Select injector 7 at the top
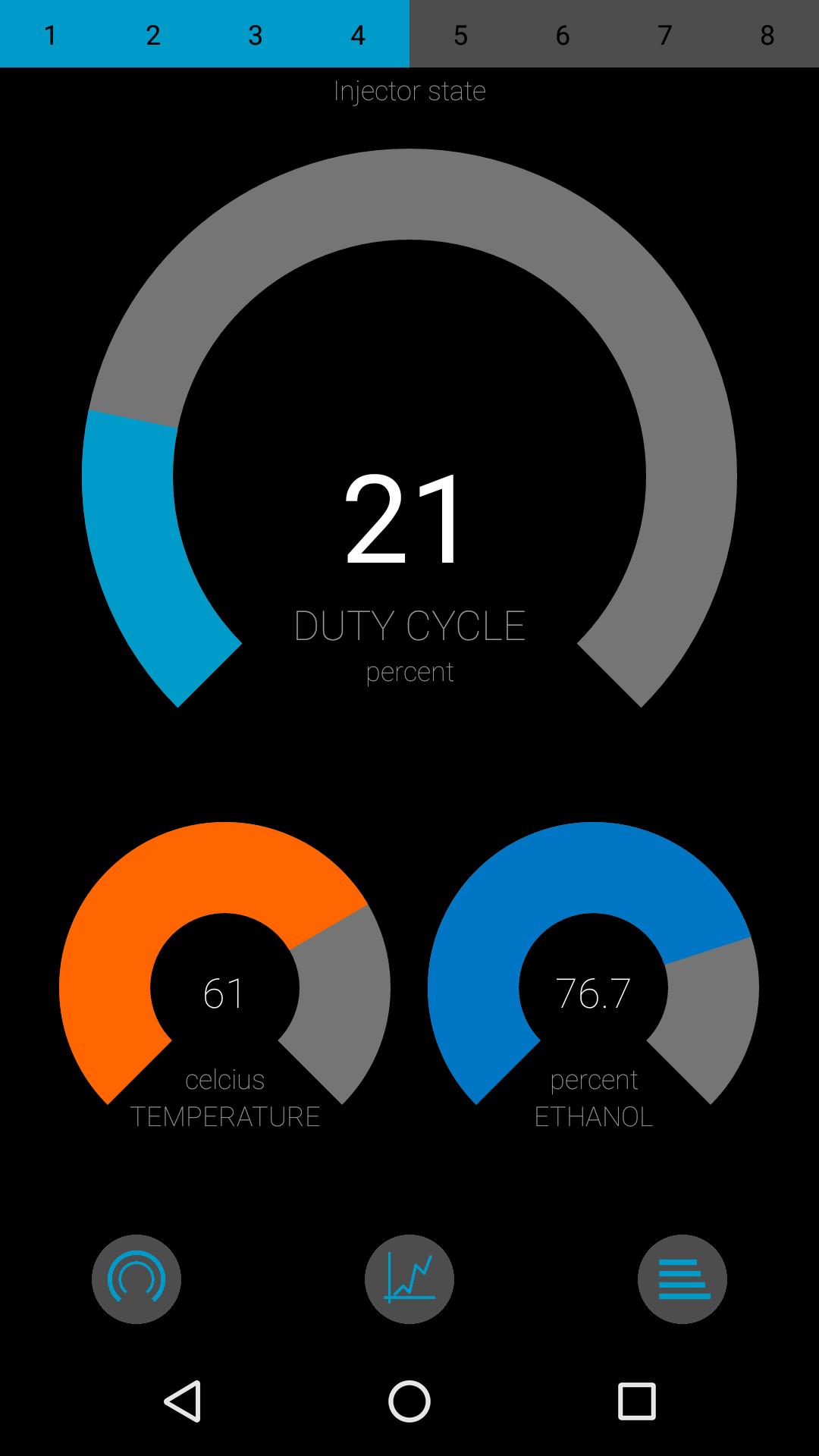Screen dimensions: 819x1456 click(665, 34)
